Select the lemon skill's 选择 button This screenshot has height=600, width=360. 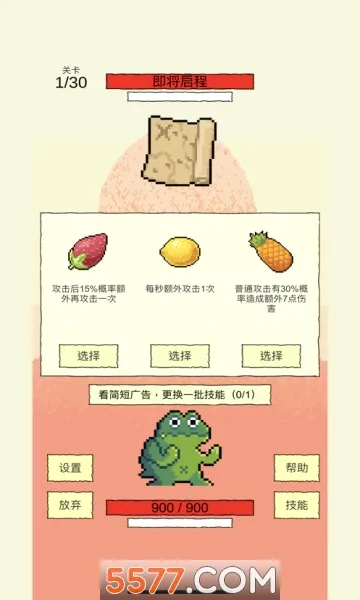[x=180, y=356]
